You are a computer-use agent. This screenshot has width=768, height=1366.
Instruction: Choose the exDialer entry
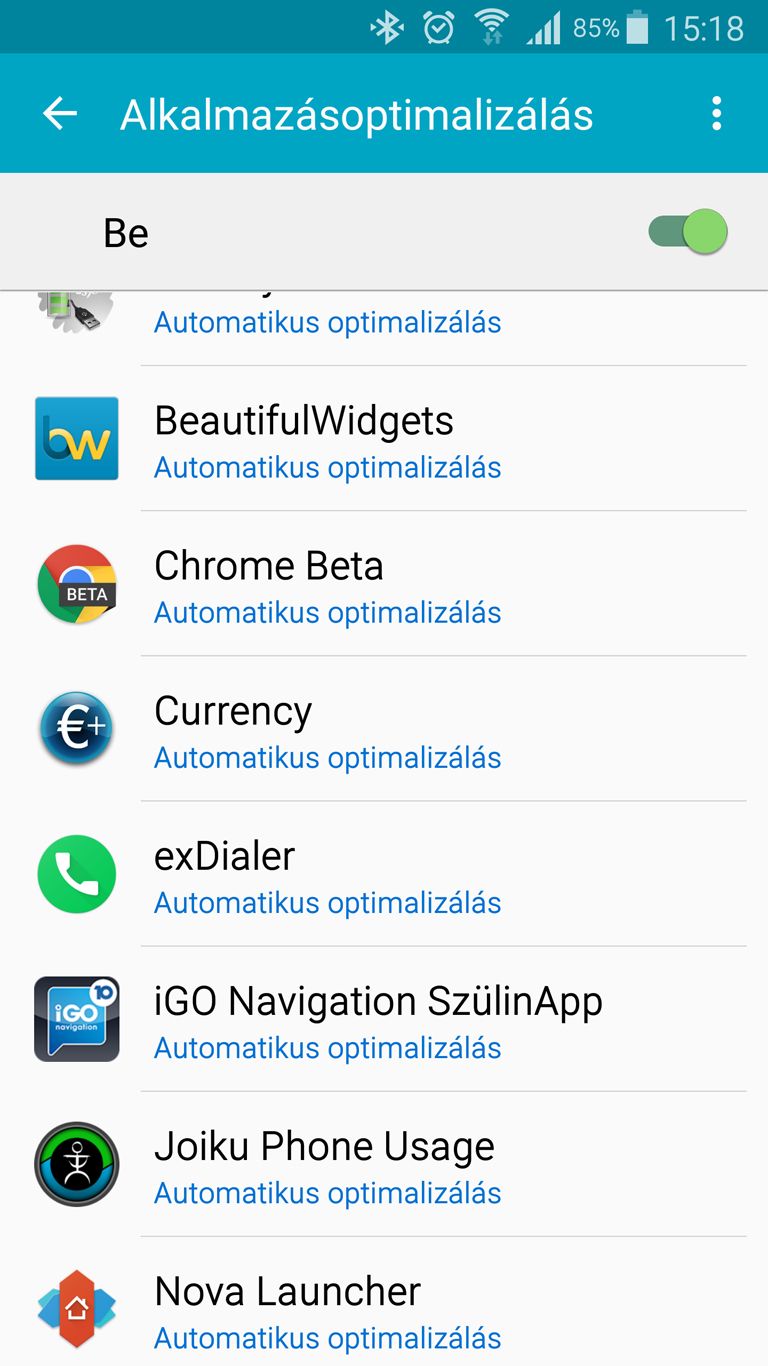[384, 874]
